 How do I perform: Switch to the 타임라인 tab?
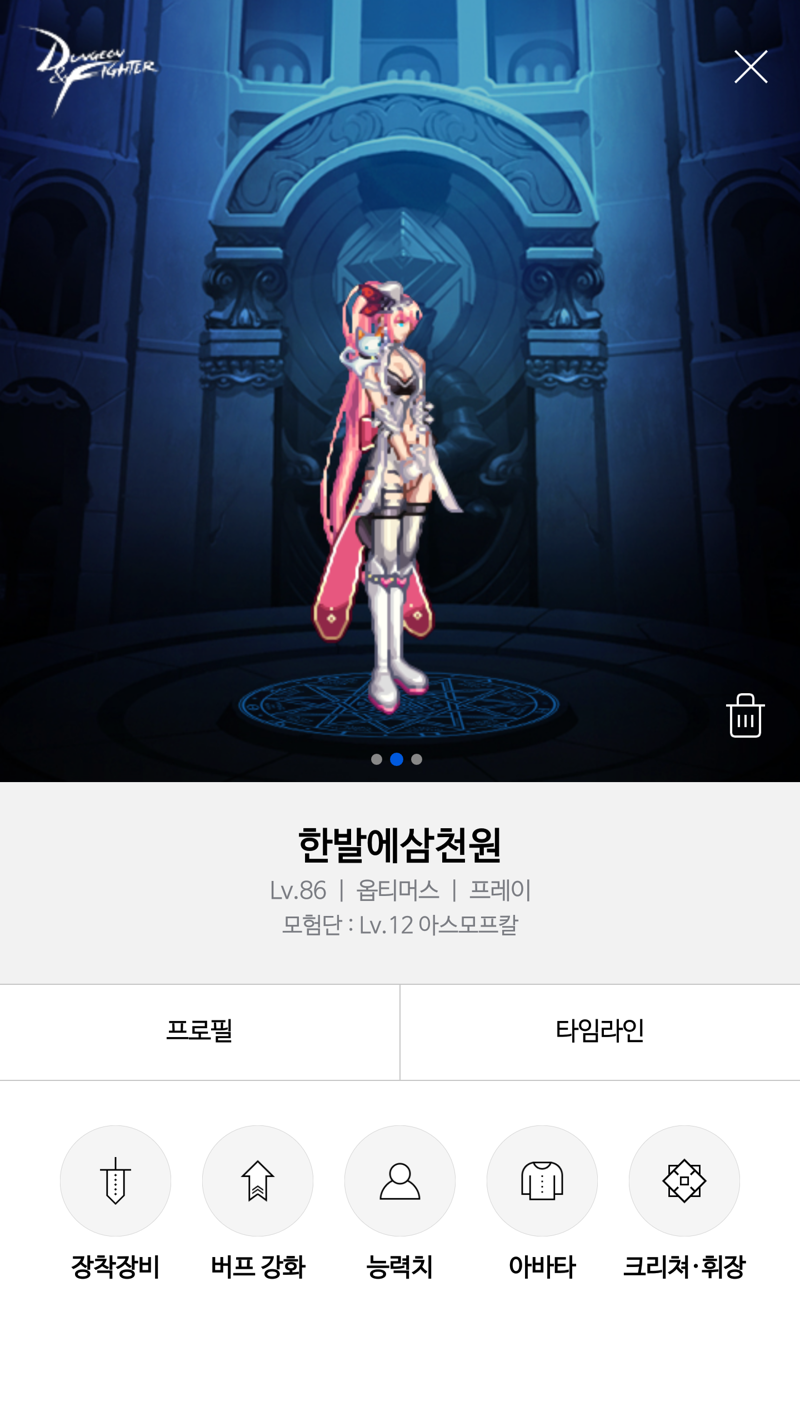point(600,1031)
